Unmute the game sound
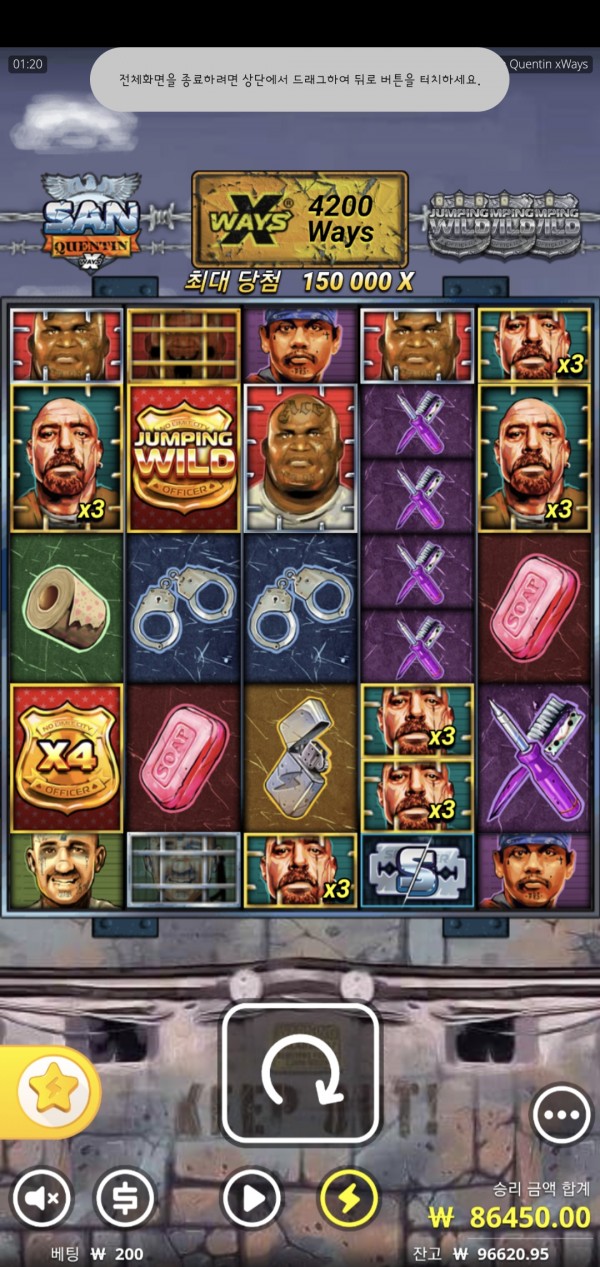The image size is (600, 1267). point(40,1197)
